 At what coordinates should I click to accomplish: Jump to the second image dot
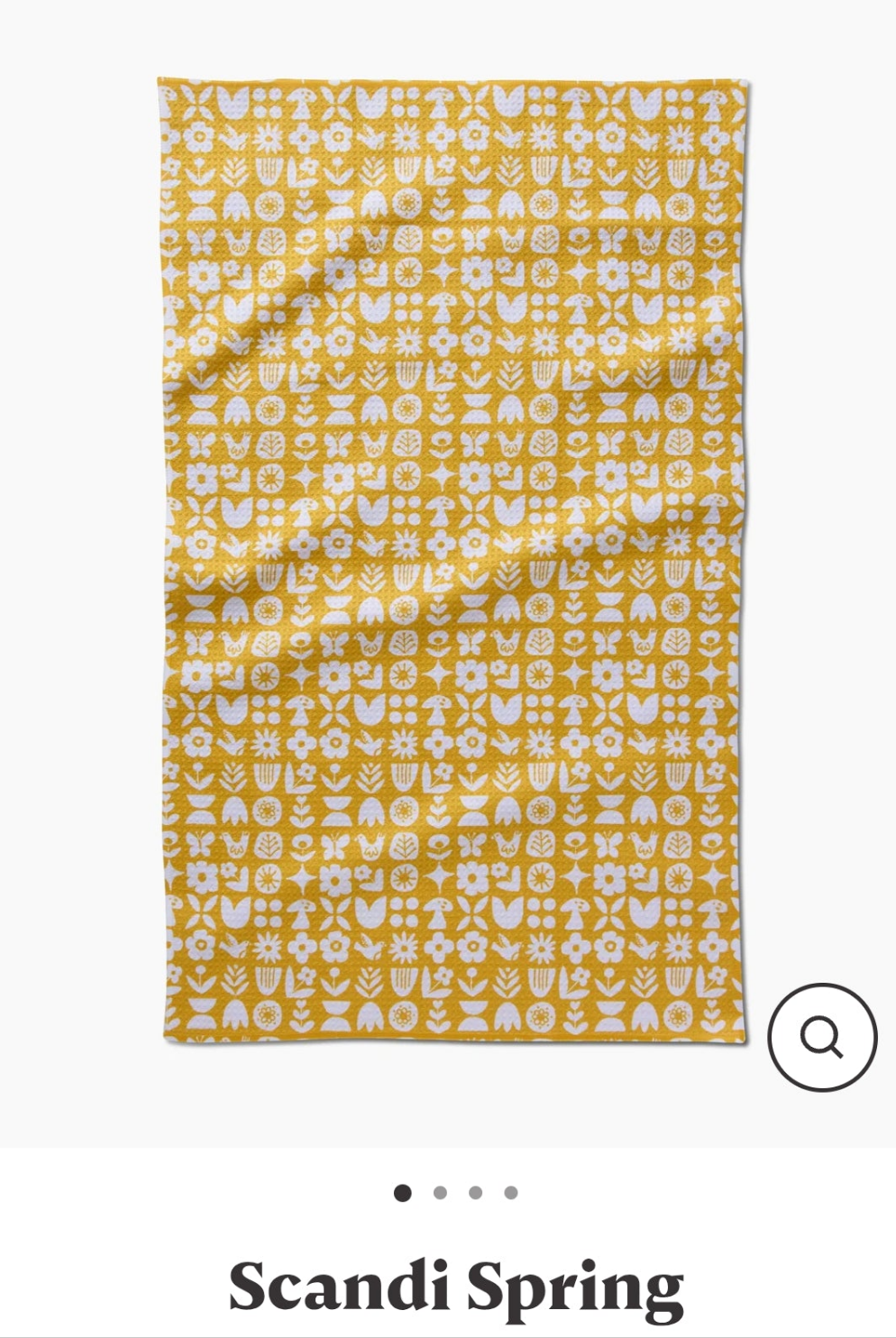[440, 1193]
